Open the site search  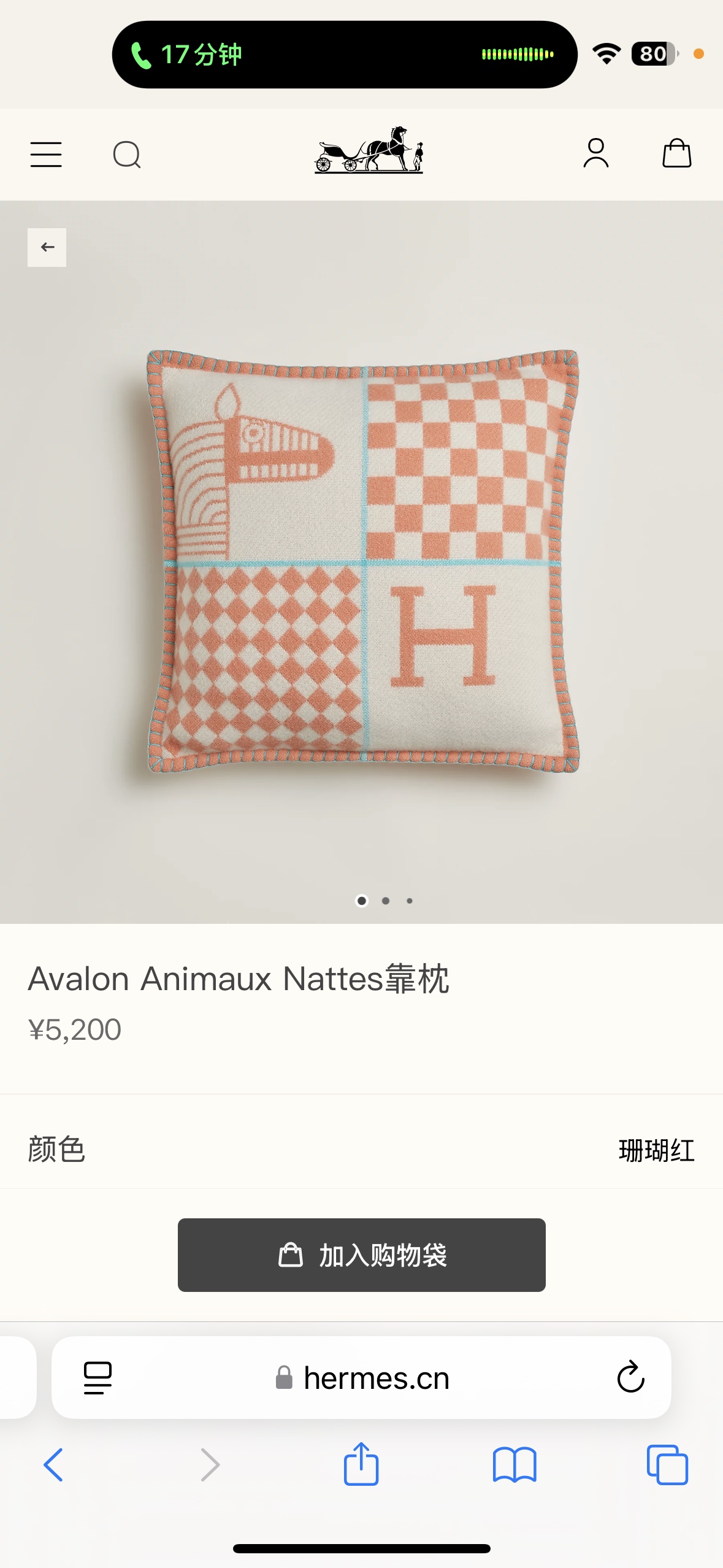pyautogui.click(x=127, y=154)
